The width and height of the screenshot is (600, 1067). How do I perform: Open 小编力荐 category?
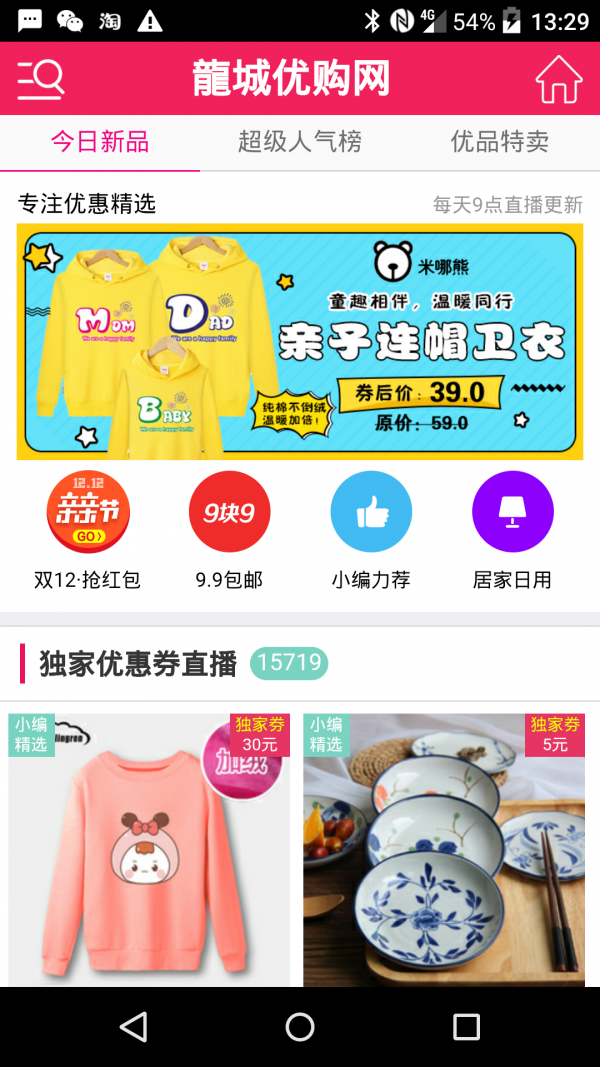pos(371,530)
